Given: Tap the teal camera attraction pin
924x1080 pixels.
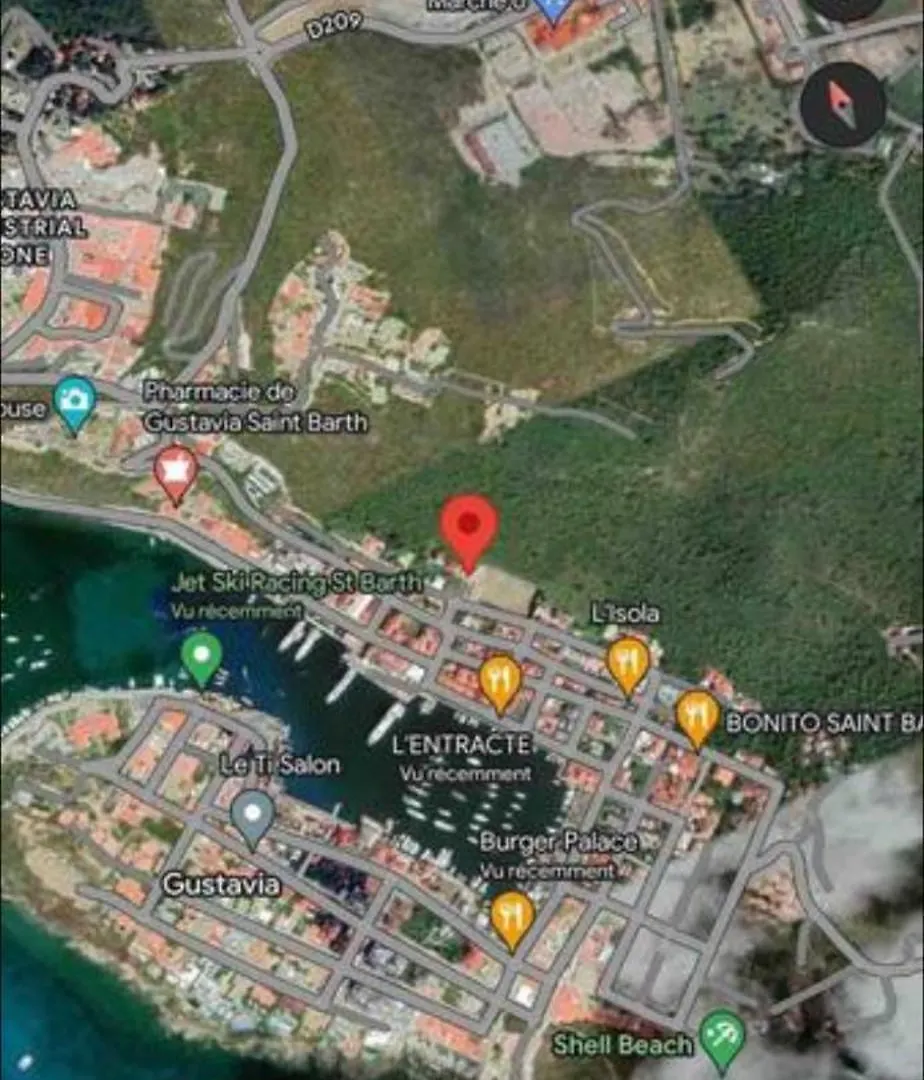Looking at the screenshot, I should [x=74, y=401].
